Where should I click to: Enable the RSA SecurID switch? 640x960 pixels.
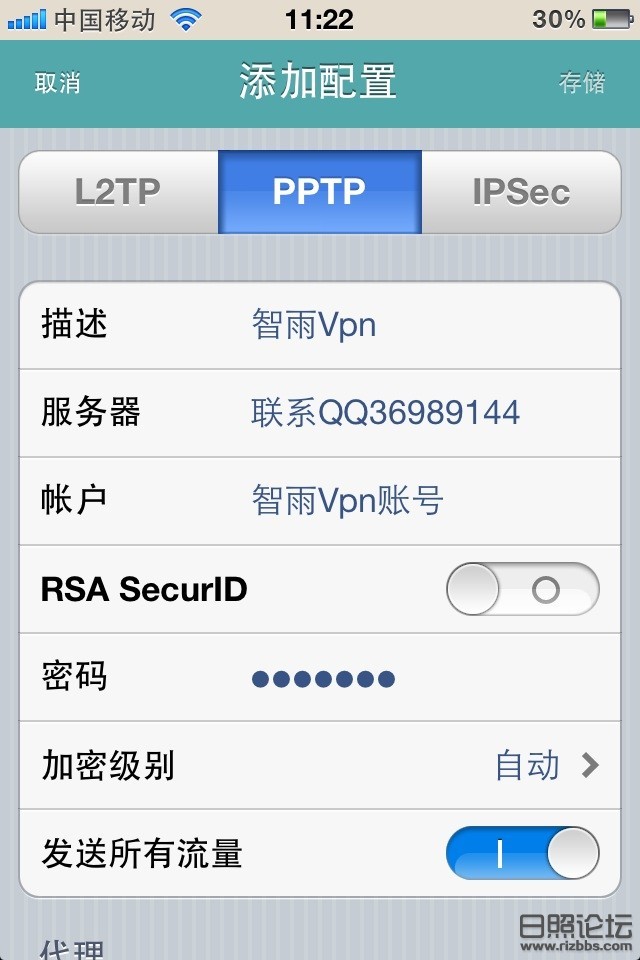[522, 589]
